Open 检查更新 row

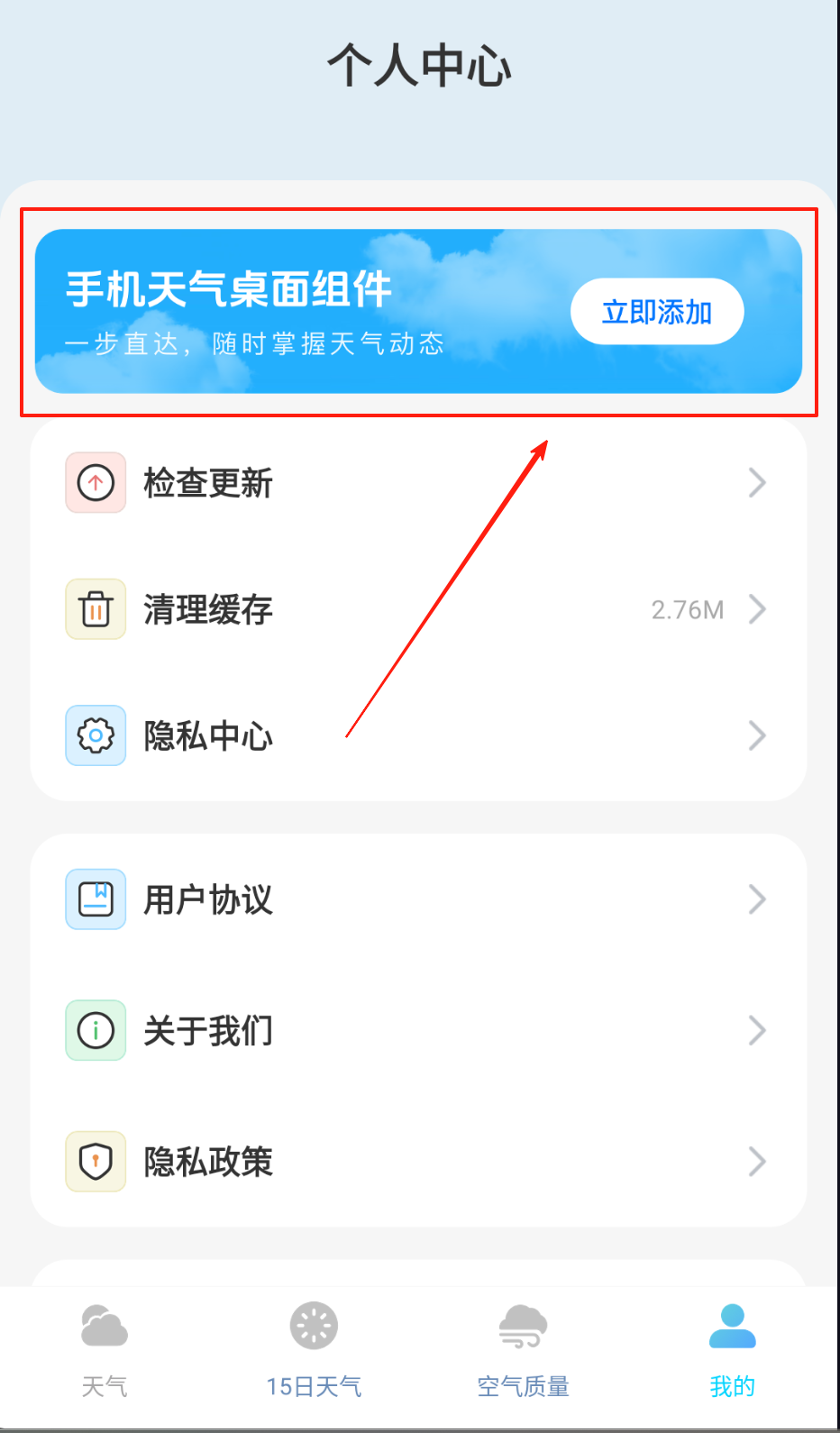pos(418,483)
